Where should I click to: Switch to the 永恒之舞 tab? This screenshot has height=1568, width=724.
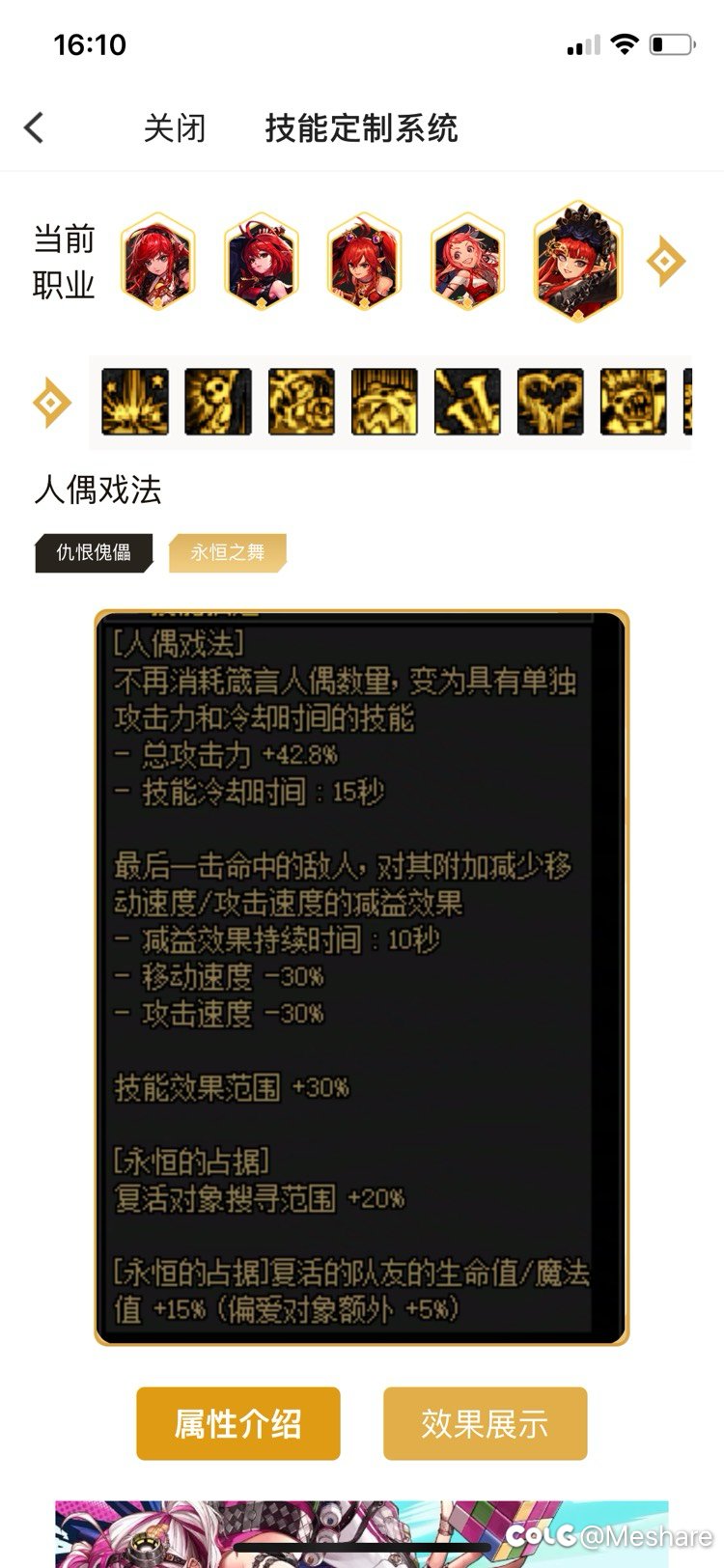click(x=227, y=553)
